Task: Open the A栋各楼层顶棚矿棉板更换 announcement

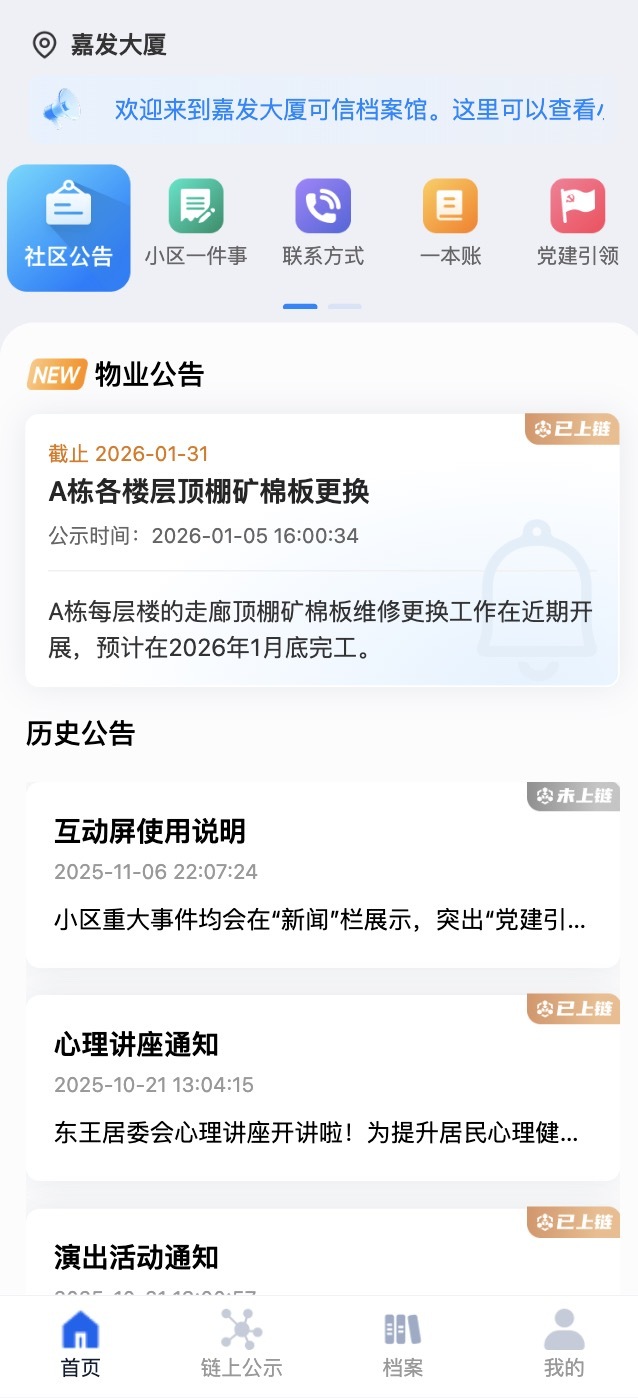Action: (x=322, y=550)
